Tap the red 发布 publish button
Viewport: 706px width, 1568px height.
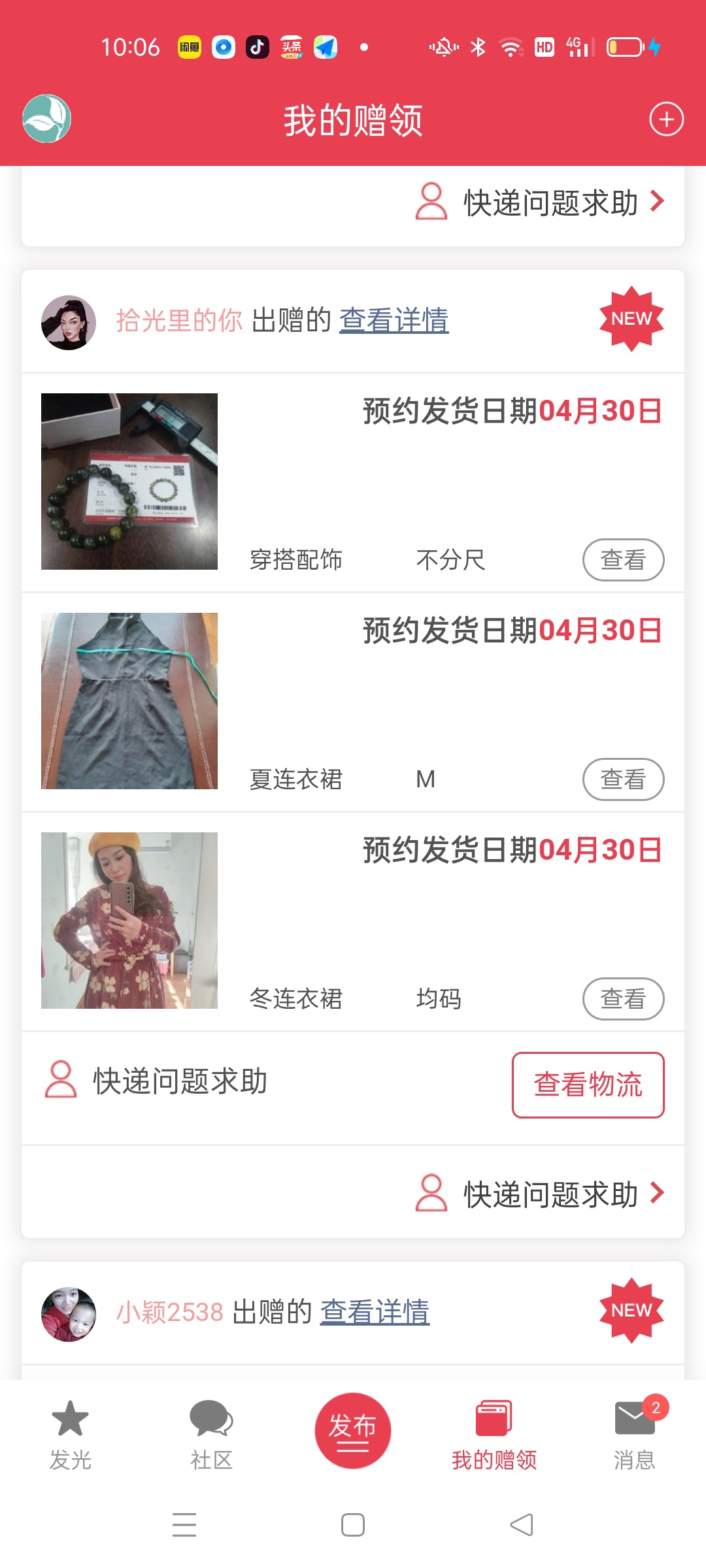(x=352, y=1430)
